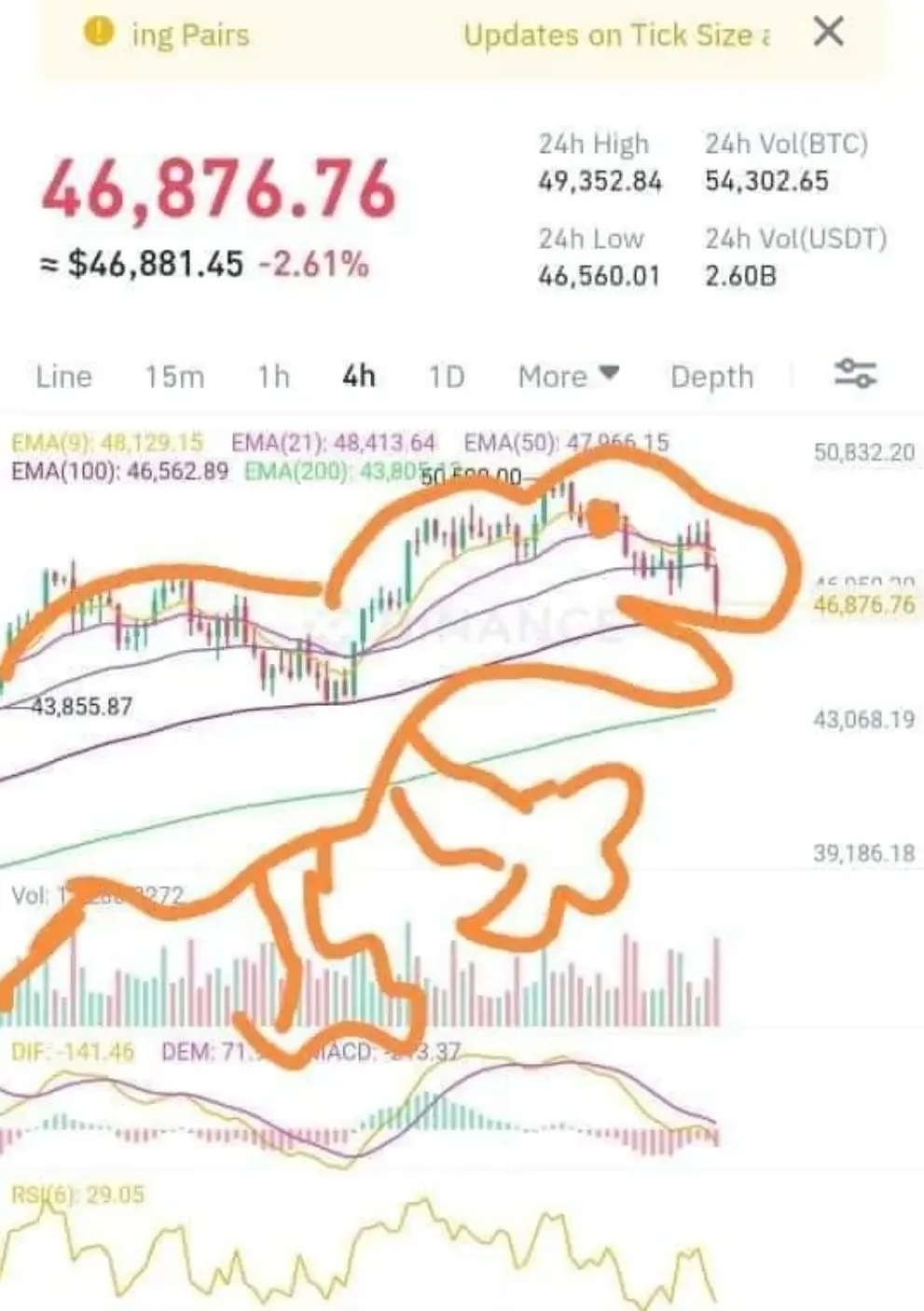This screenshot has height=1311, width=924.
Task: Open chart indicator settings icon
Action: (x=854, y=374)
